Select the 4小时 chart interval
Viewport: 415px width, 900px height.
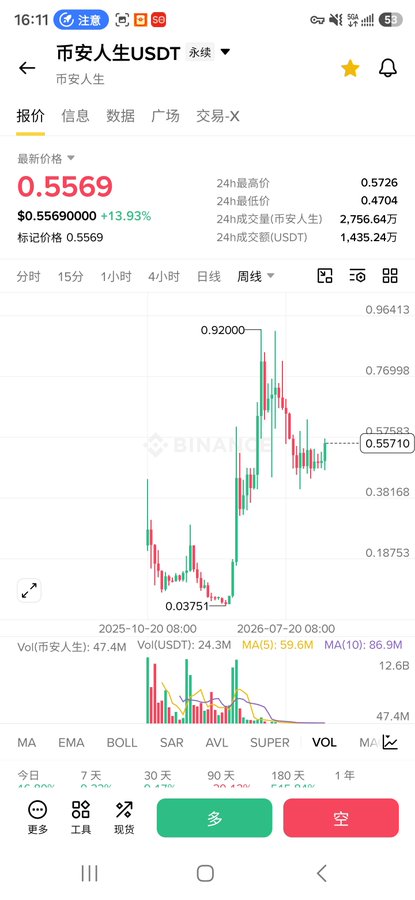click(164, 277)
